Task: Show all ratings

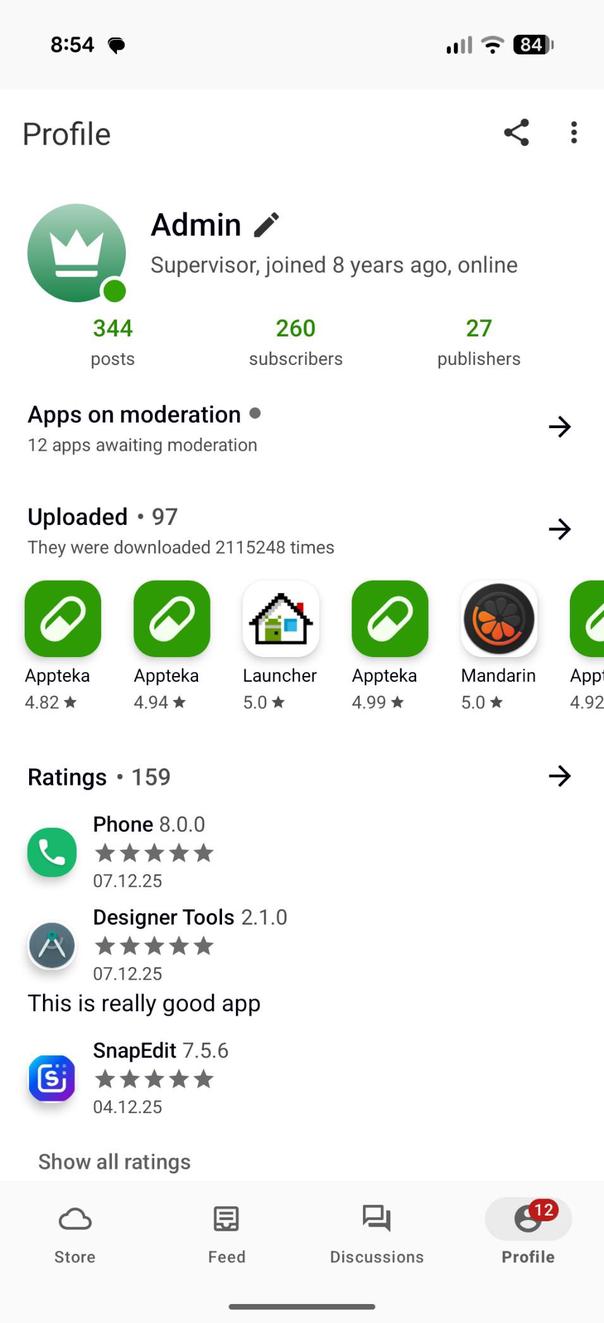Action: click(x=114, y=1162)
